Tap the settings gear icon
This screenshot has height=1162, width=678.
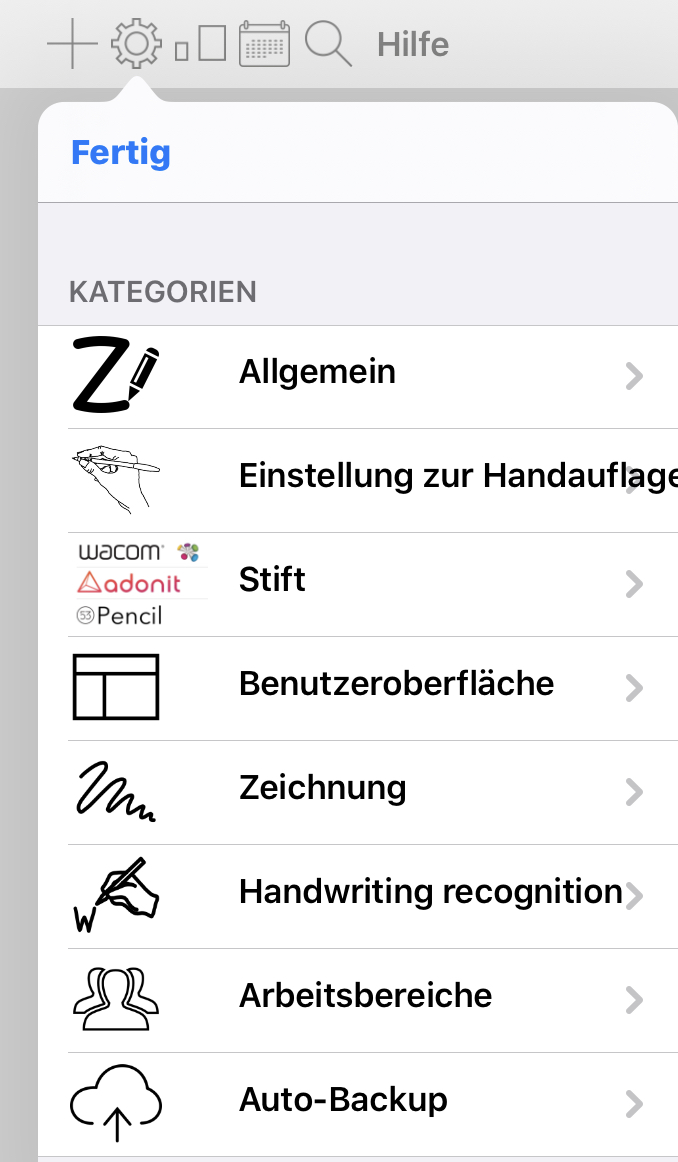tap(136, 44)
